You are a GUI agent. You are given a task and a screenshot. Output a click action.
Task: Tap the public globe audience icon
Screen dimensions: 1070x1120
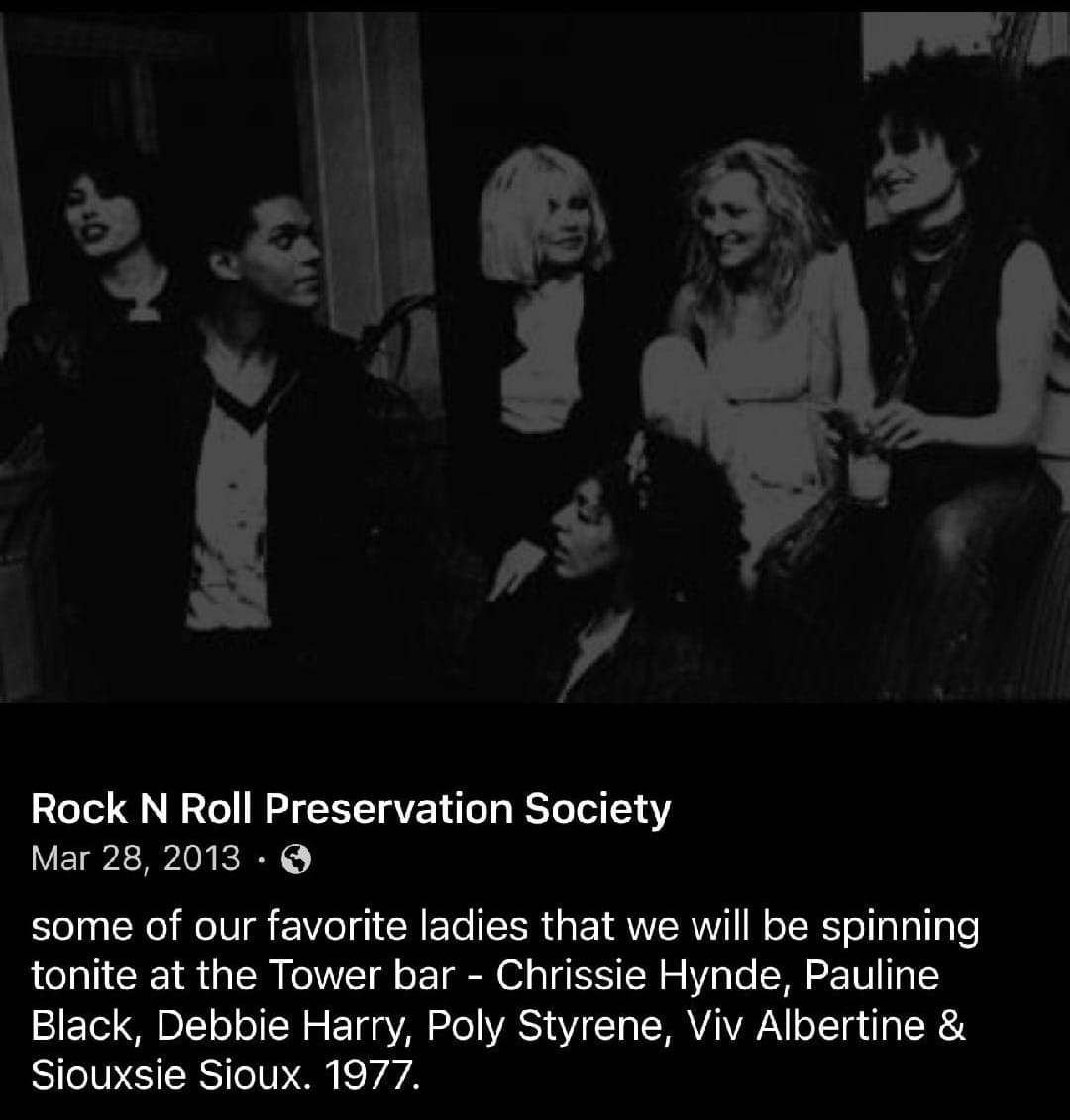click(x=296, y=859)
